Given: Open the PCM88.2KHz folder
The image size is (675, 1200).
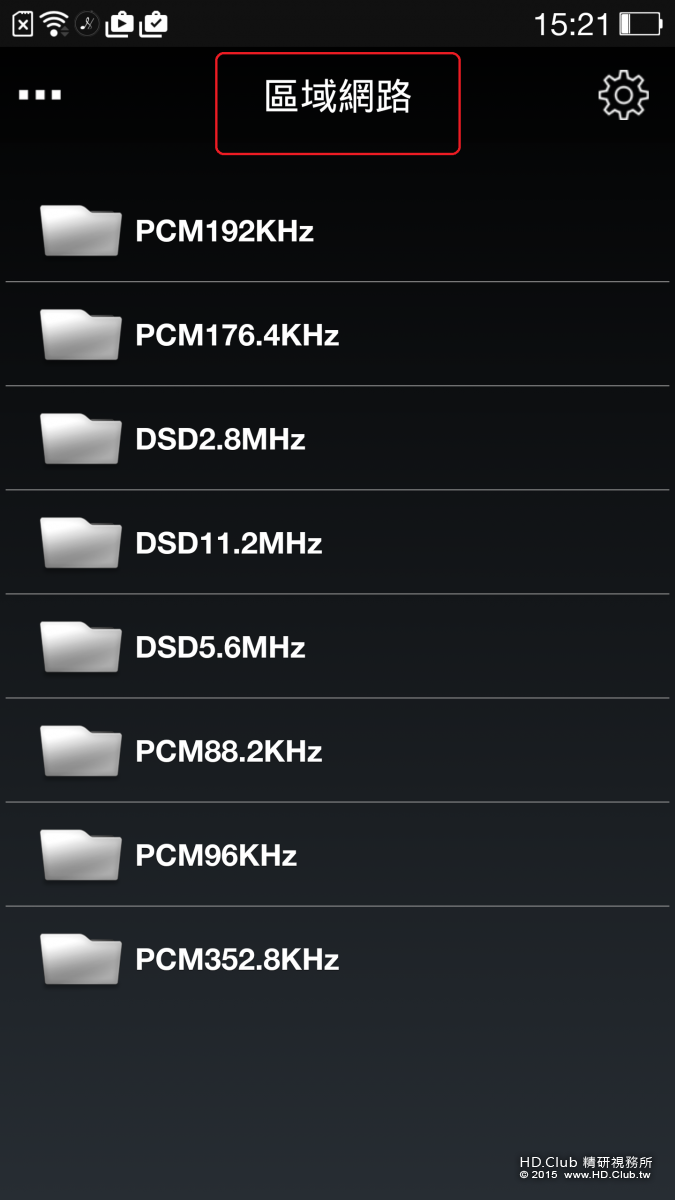Looking at the screenshot, I should [x=228, y=752].
